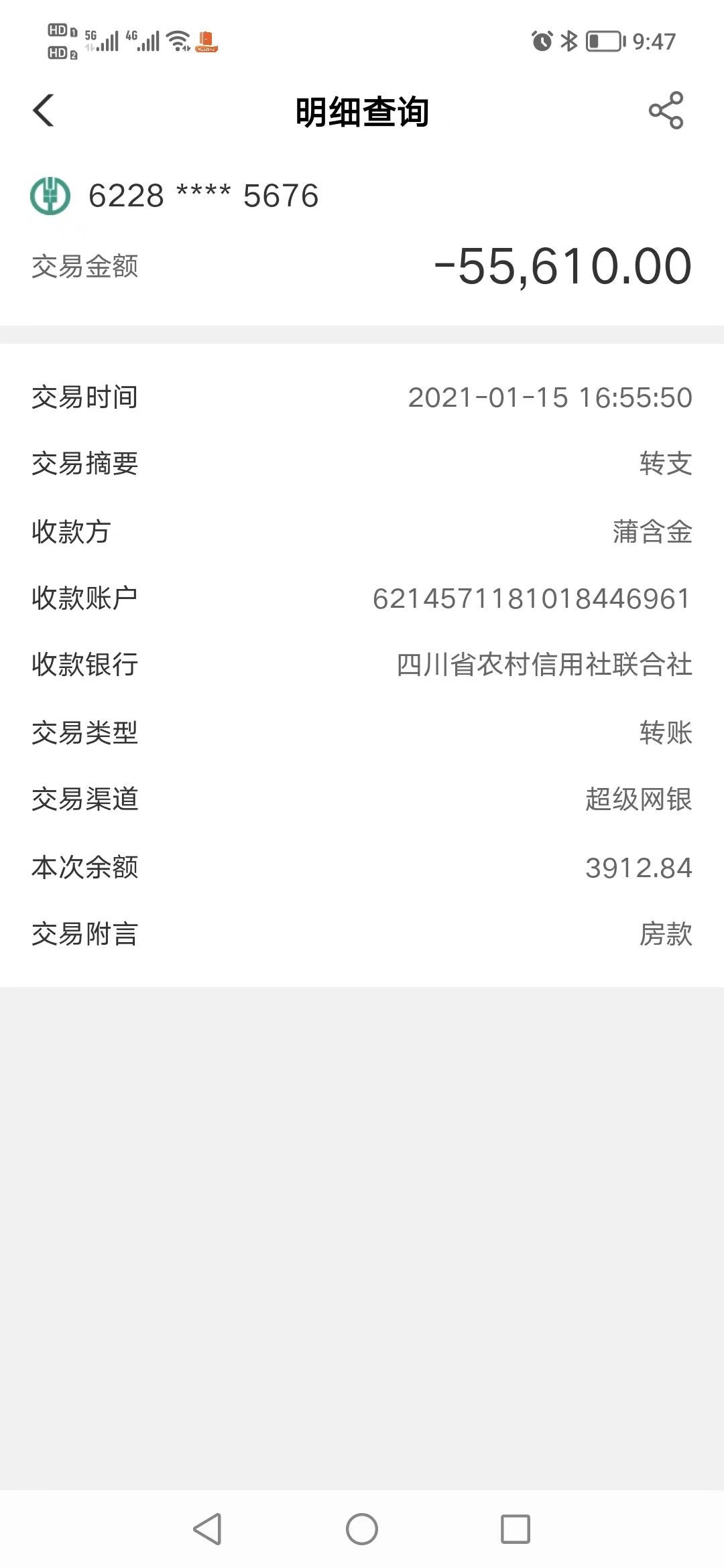The width and height of the screenshot is (724, 1568).
Task: Go to the phone's home screen
Action: (362, 1529)
